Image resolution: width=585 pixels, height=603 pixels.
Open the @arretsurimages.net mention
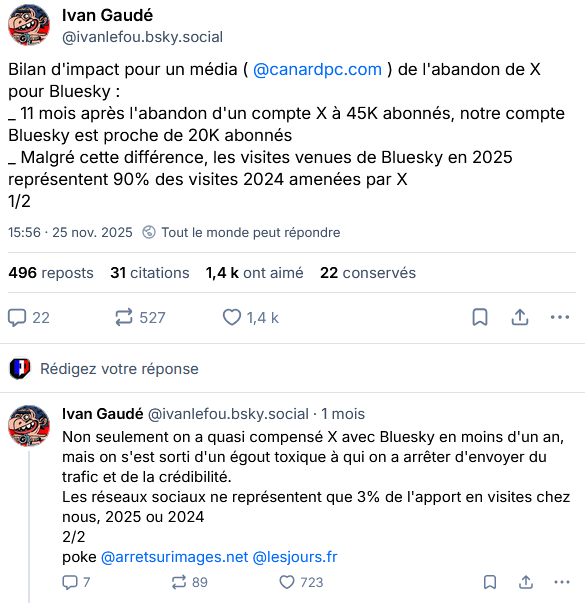174,557
